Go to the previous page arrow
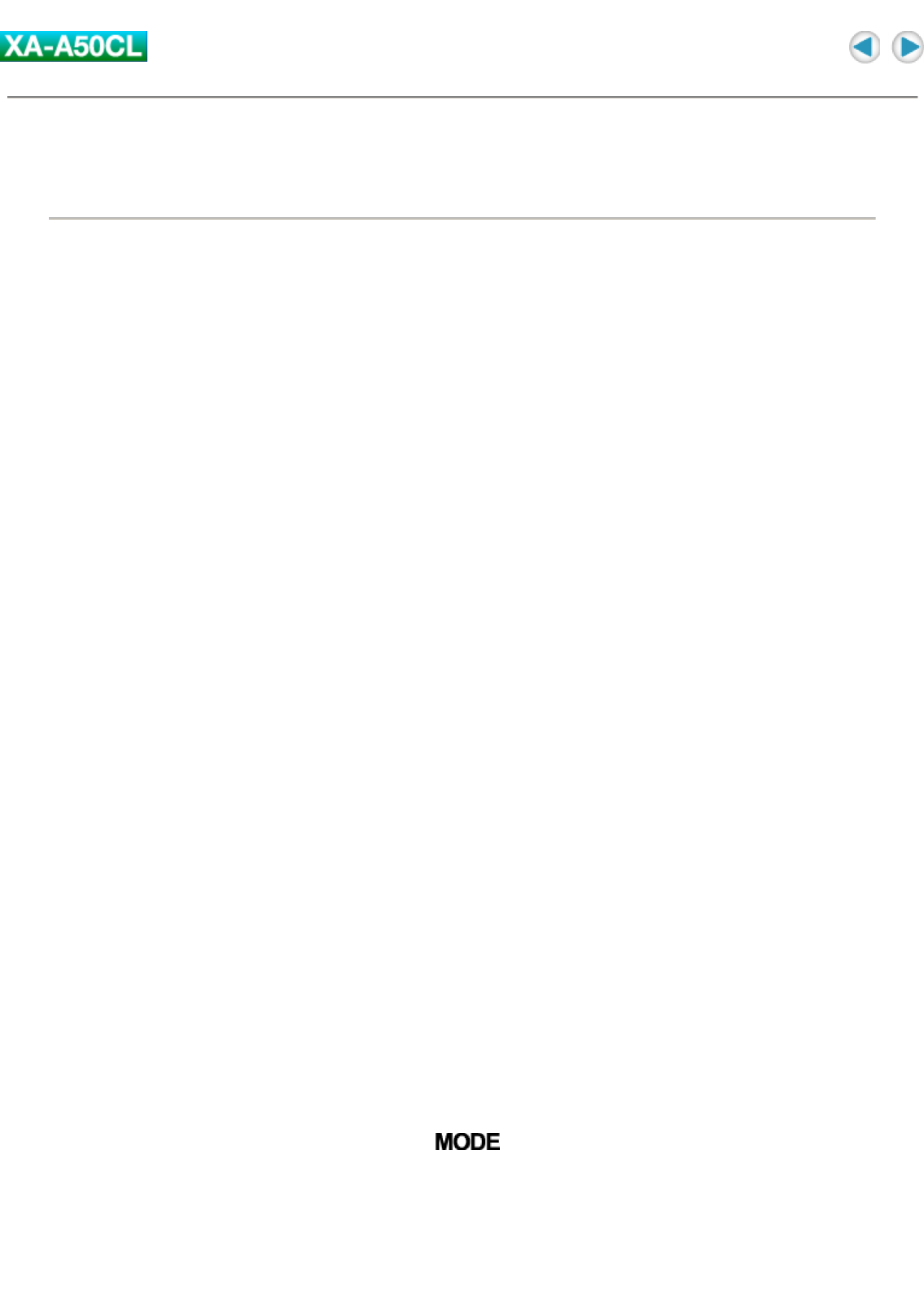This screenshot has height=1313, width=924. (x=864, y=47)
